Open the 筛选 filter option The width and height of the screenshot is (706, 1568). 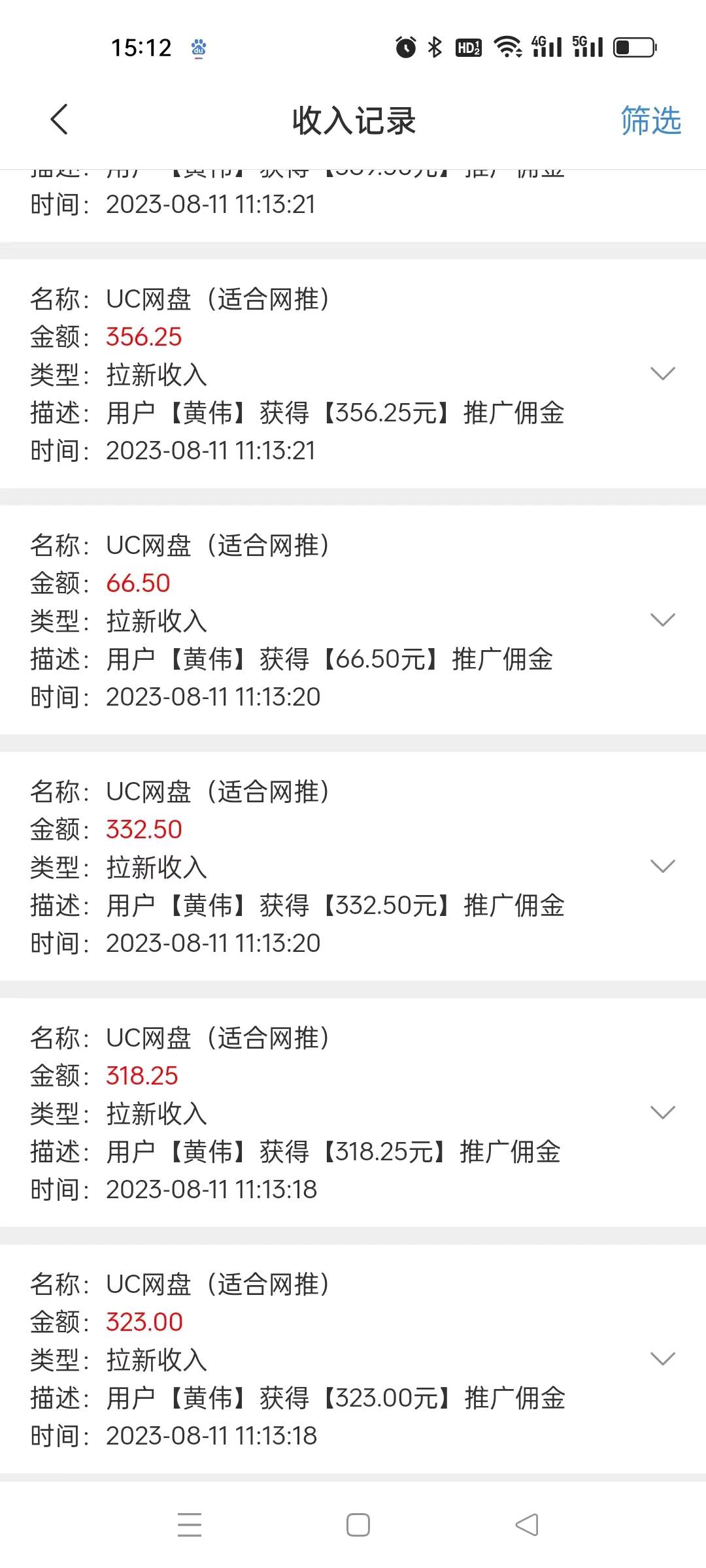650,121
